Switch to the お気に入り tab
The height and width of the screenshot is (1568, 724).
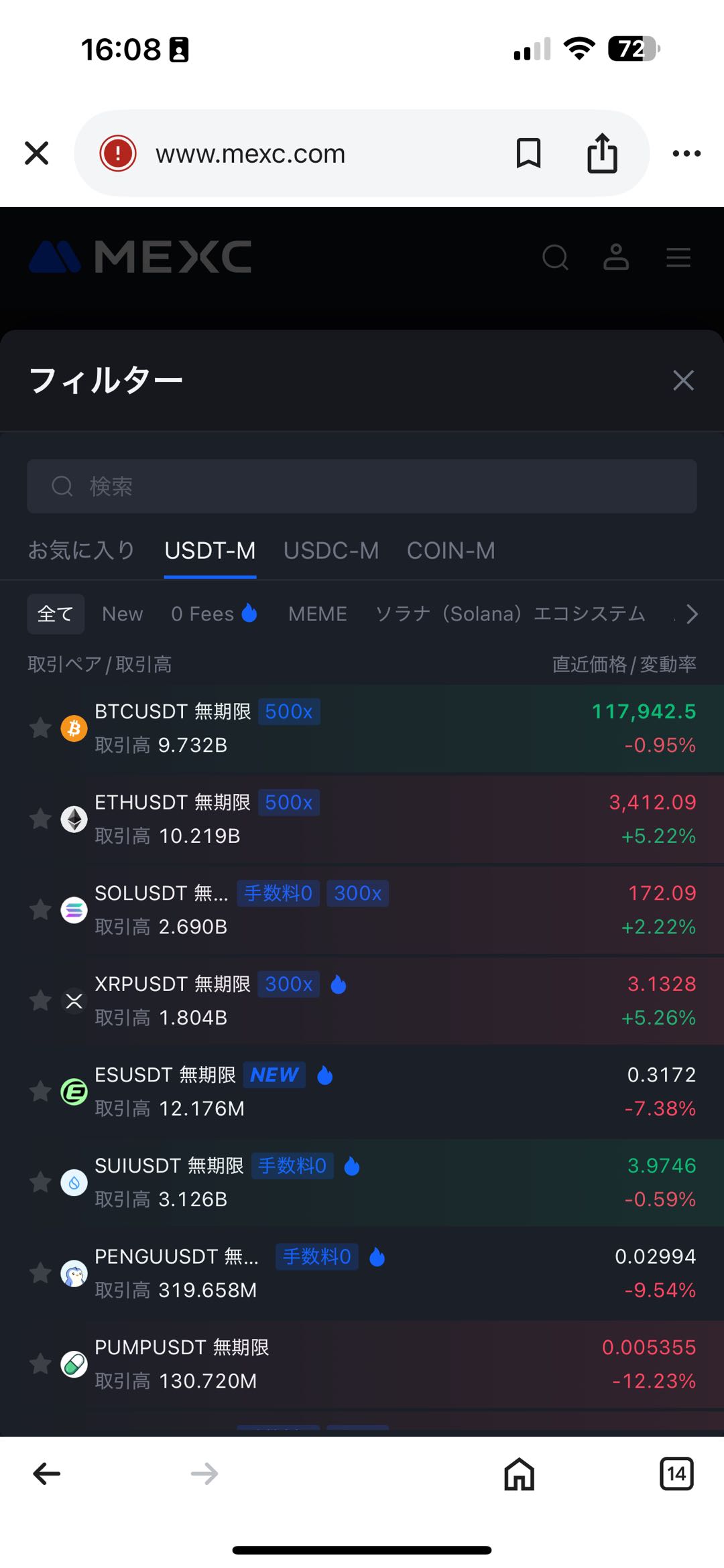pyautogui.click(x=81, y=551)
